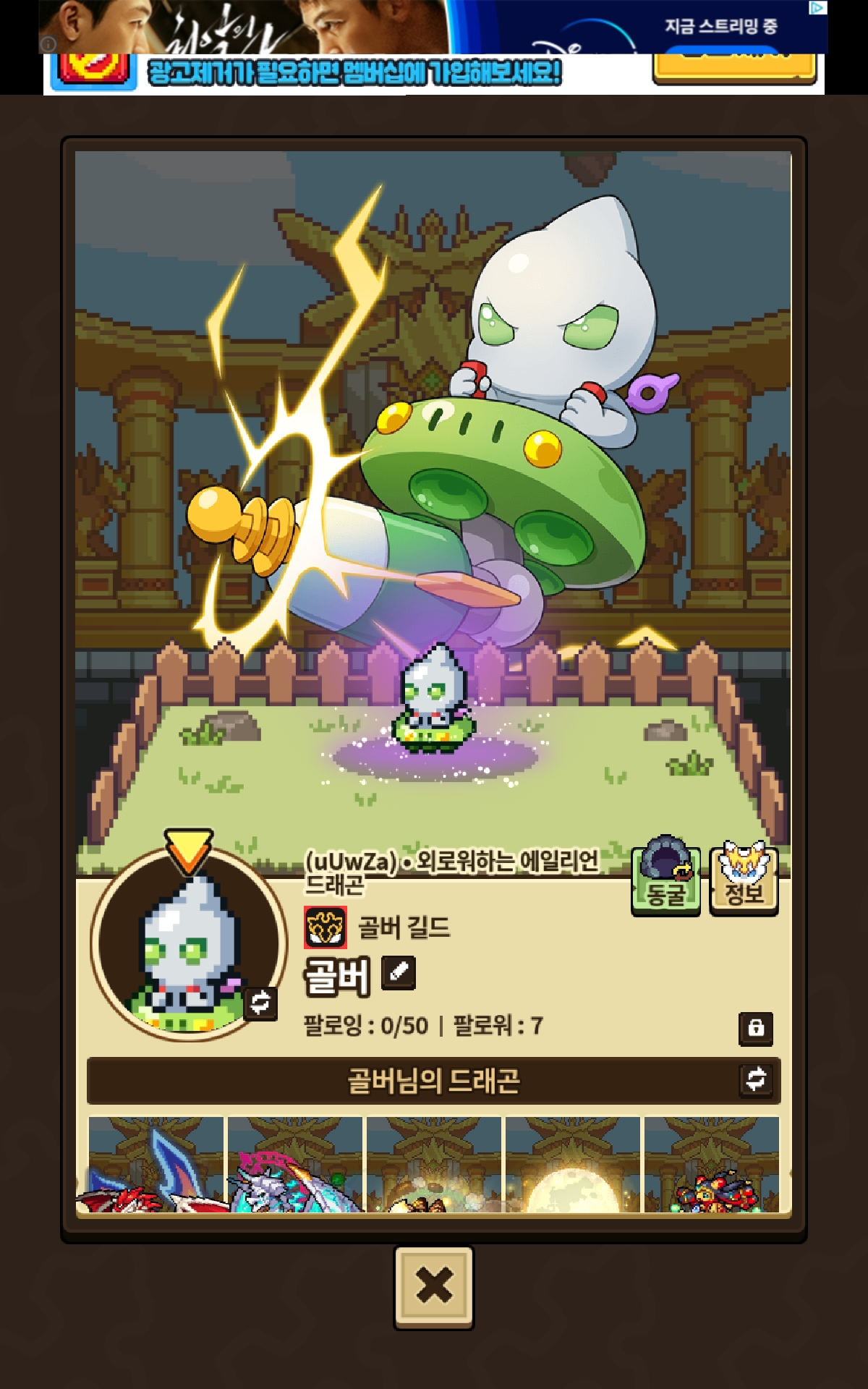Open the 정보 (info) button
Screen dimensions: 868x1389
(744, 879)
